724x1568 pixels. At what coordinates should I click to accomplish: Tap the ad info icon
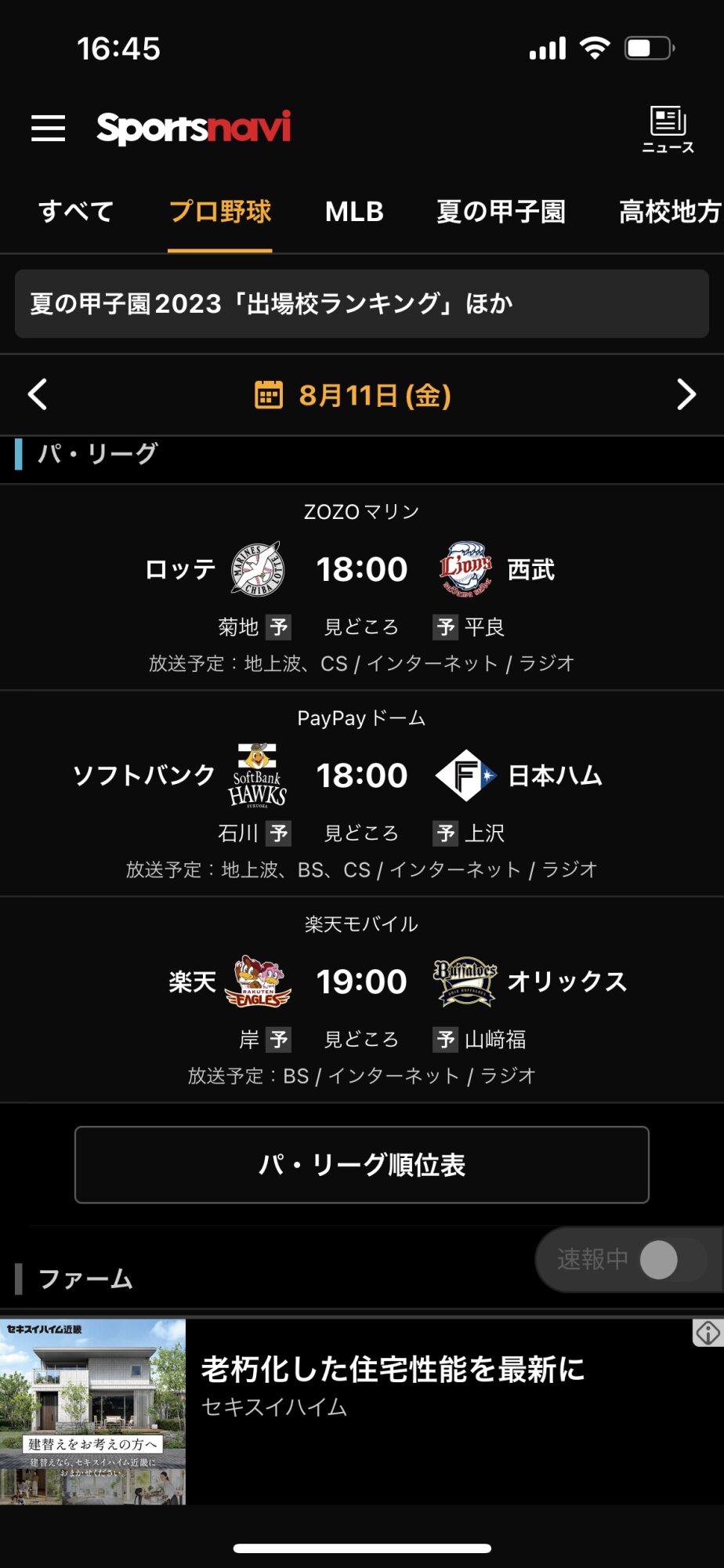coord(708,1333)
